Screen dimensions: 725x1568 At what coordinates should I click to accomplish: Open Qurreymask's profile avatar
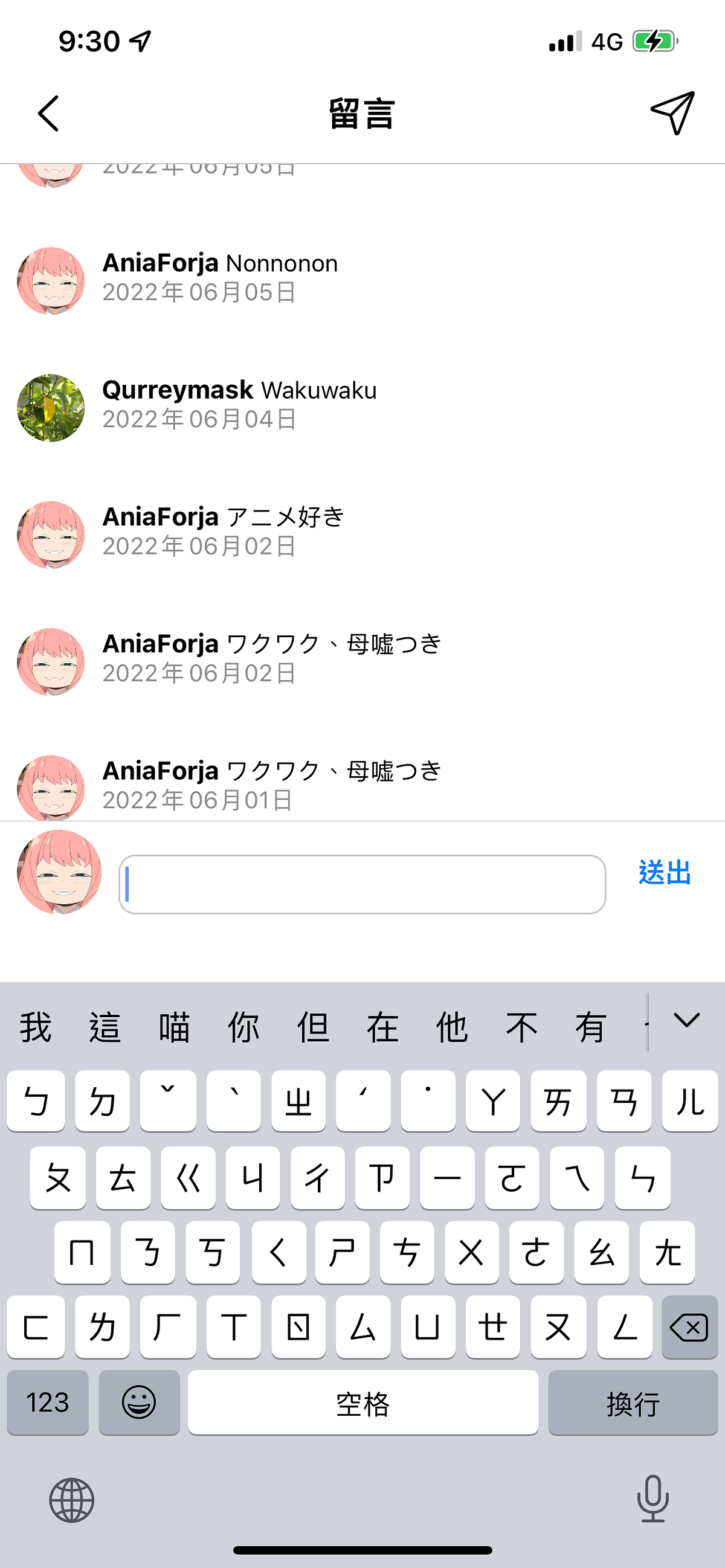(51, 408)
